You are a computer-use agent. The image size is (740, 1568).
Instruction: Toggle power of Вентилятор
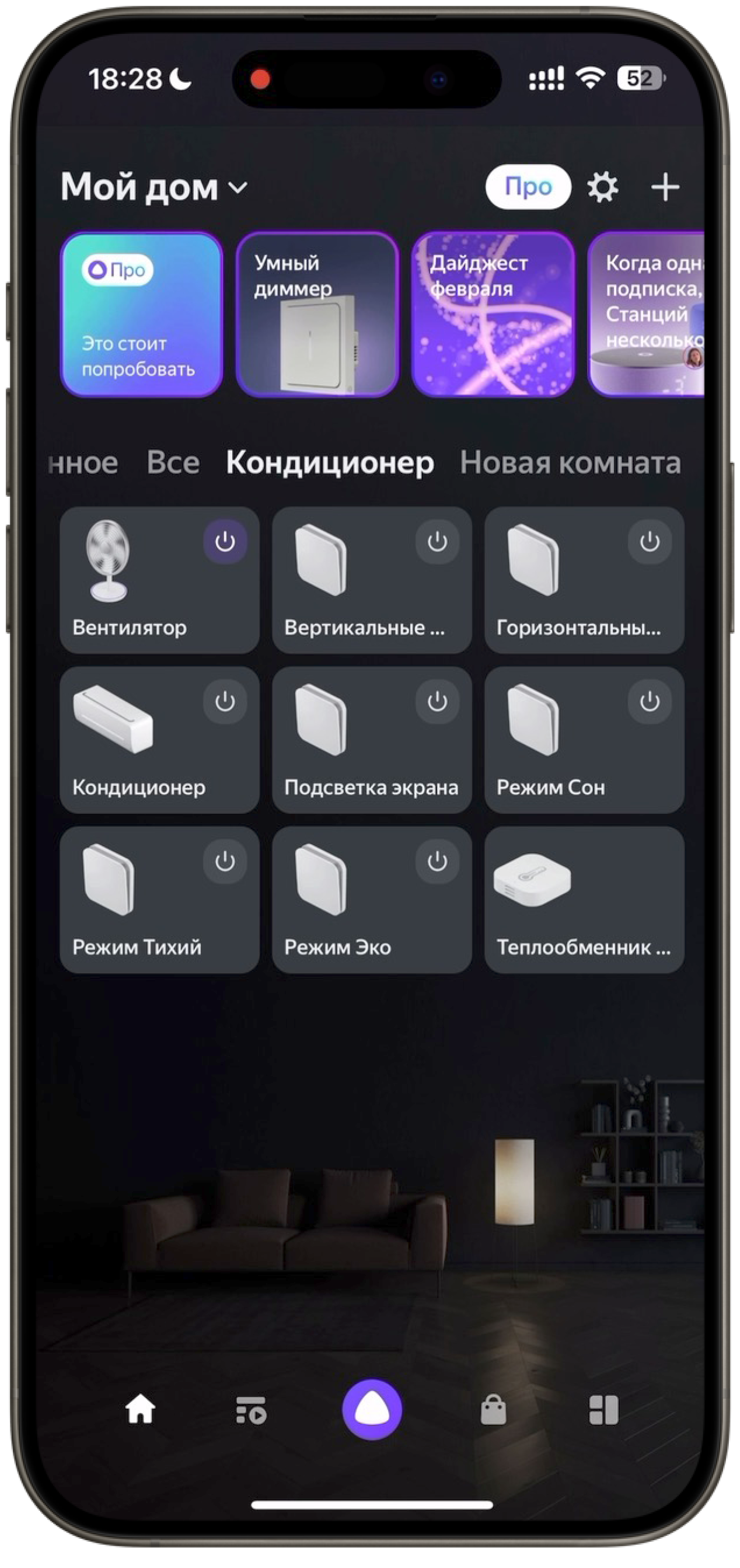click(225, 541)
